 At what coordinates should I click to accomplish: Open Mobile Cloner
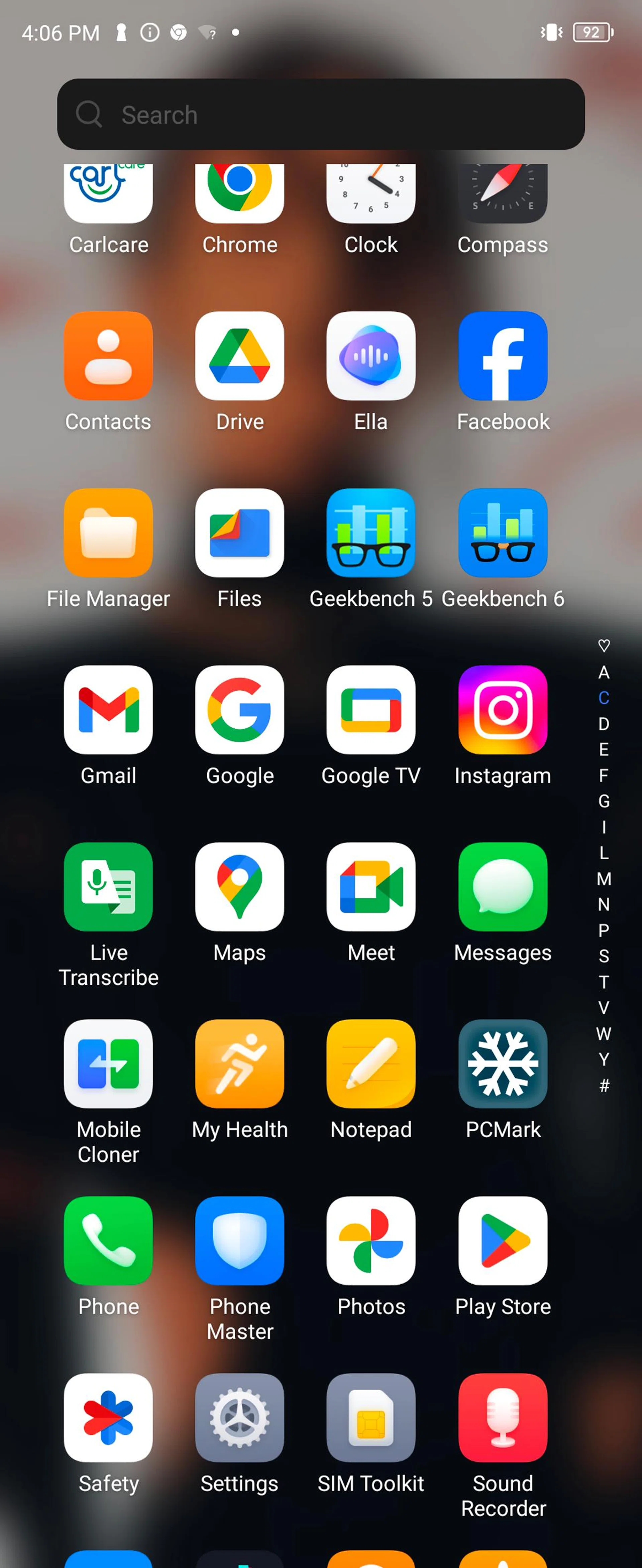108,1064
